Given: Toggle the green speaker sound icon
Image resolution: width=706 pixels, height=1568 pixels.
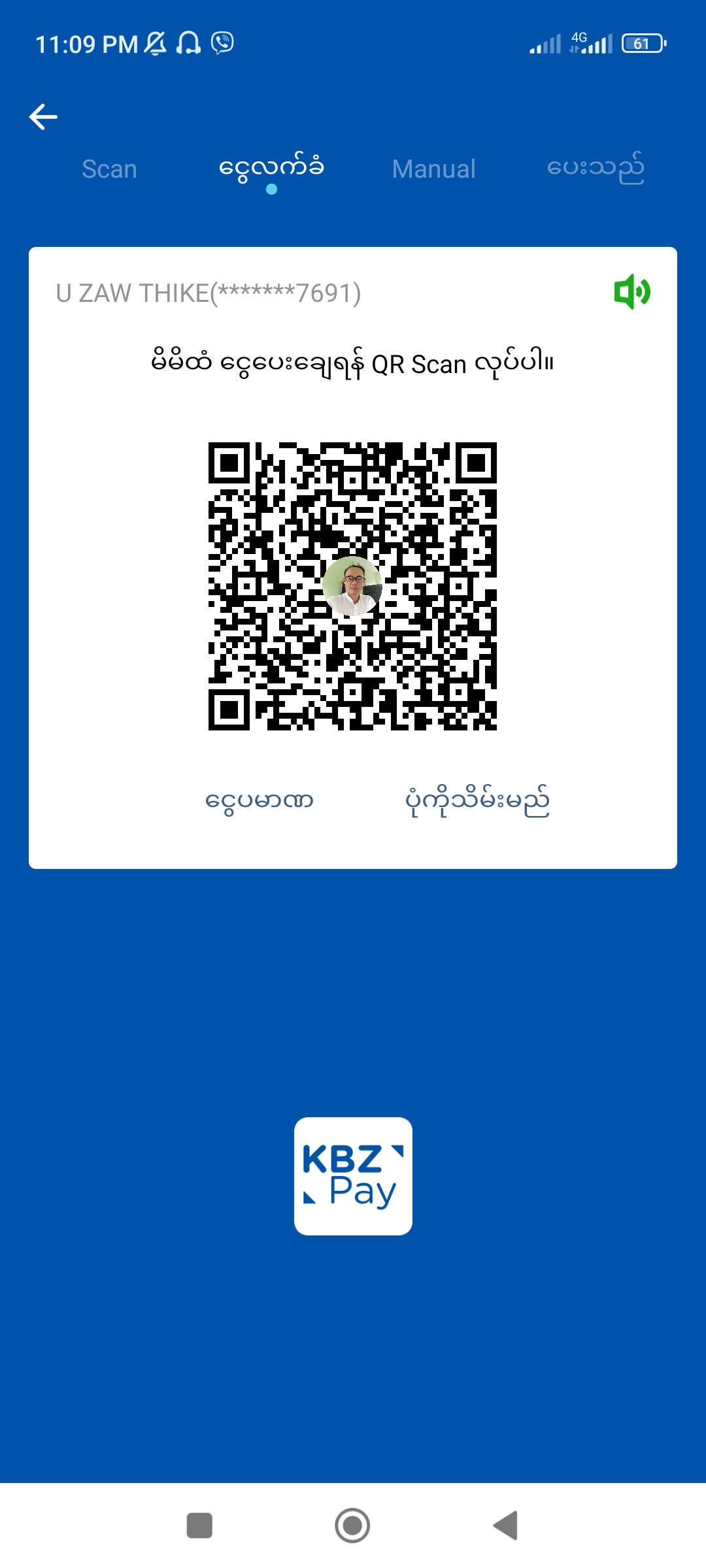Looking at the screenshot, I should [x=631, y=291].
